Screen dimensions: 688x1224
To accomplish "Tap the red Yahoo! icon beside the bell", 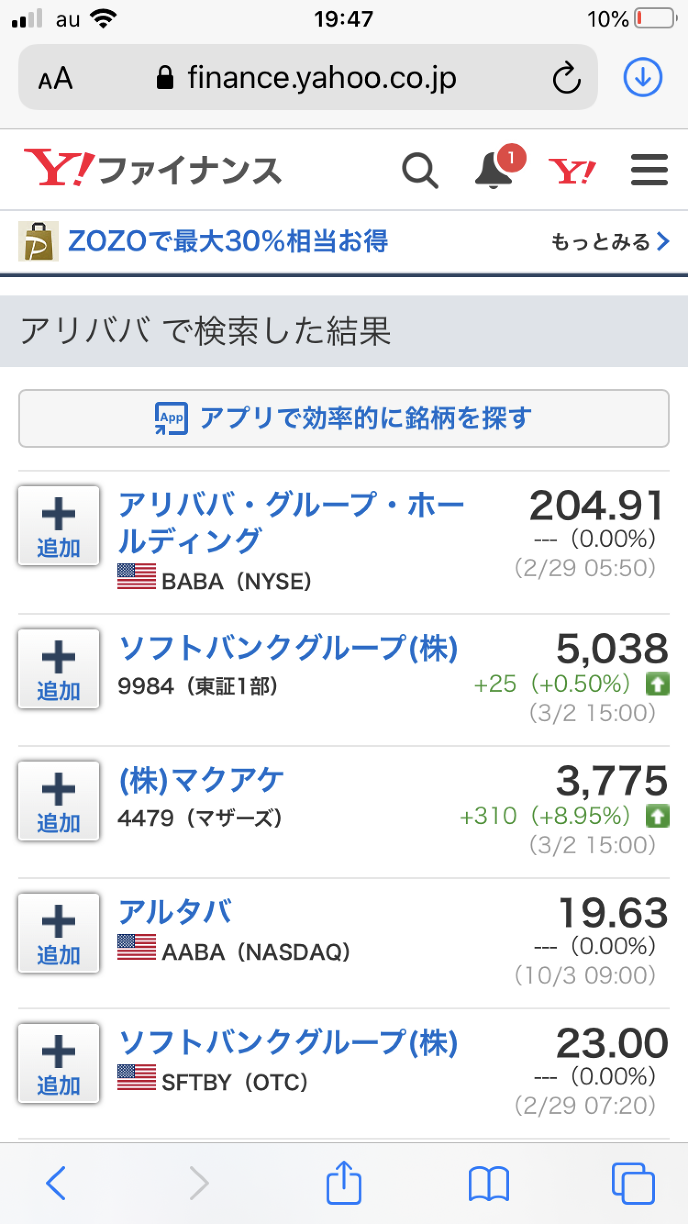I will coord(572,172).
